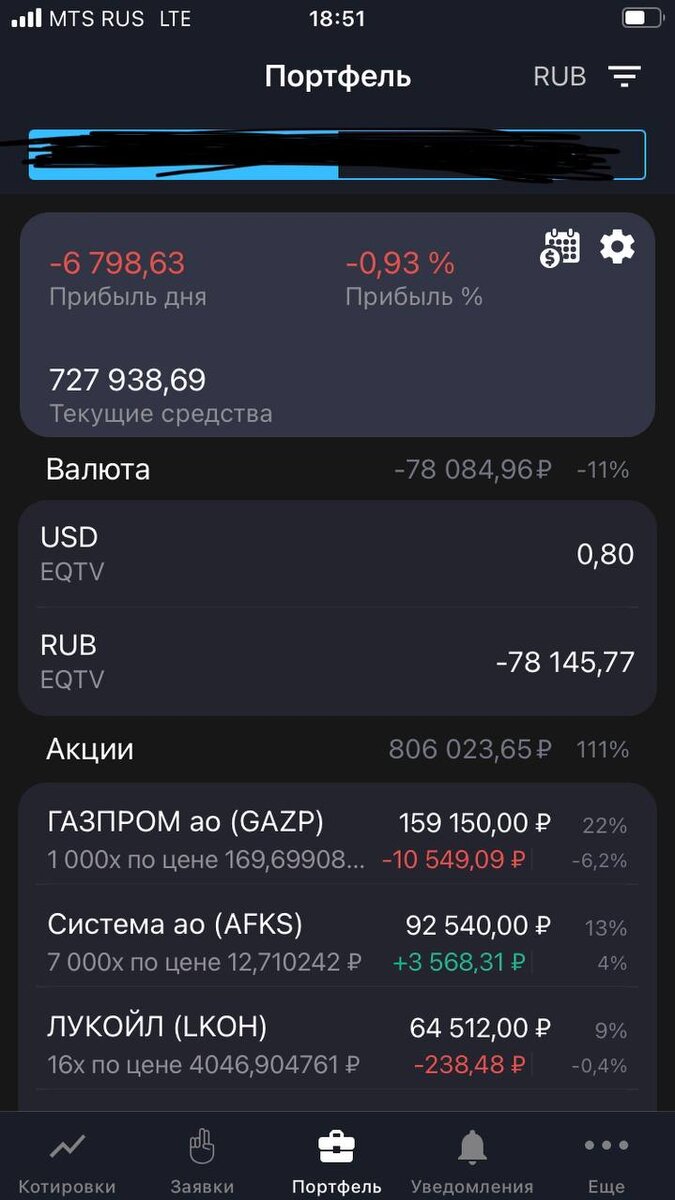
Task: Select the blacked-out account selector bar
Action: (x=337, y=155)
